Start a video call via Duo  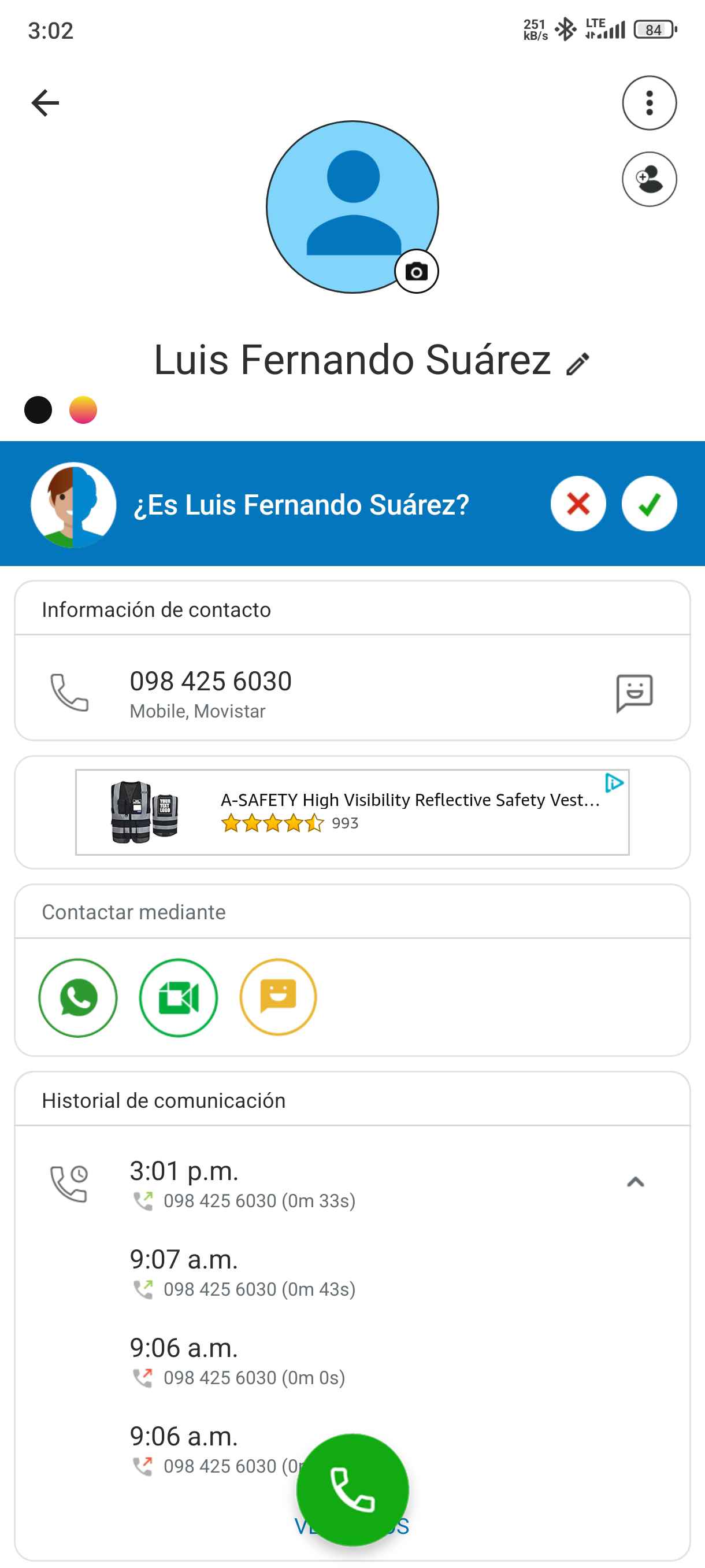click(x=178, y=997)
